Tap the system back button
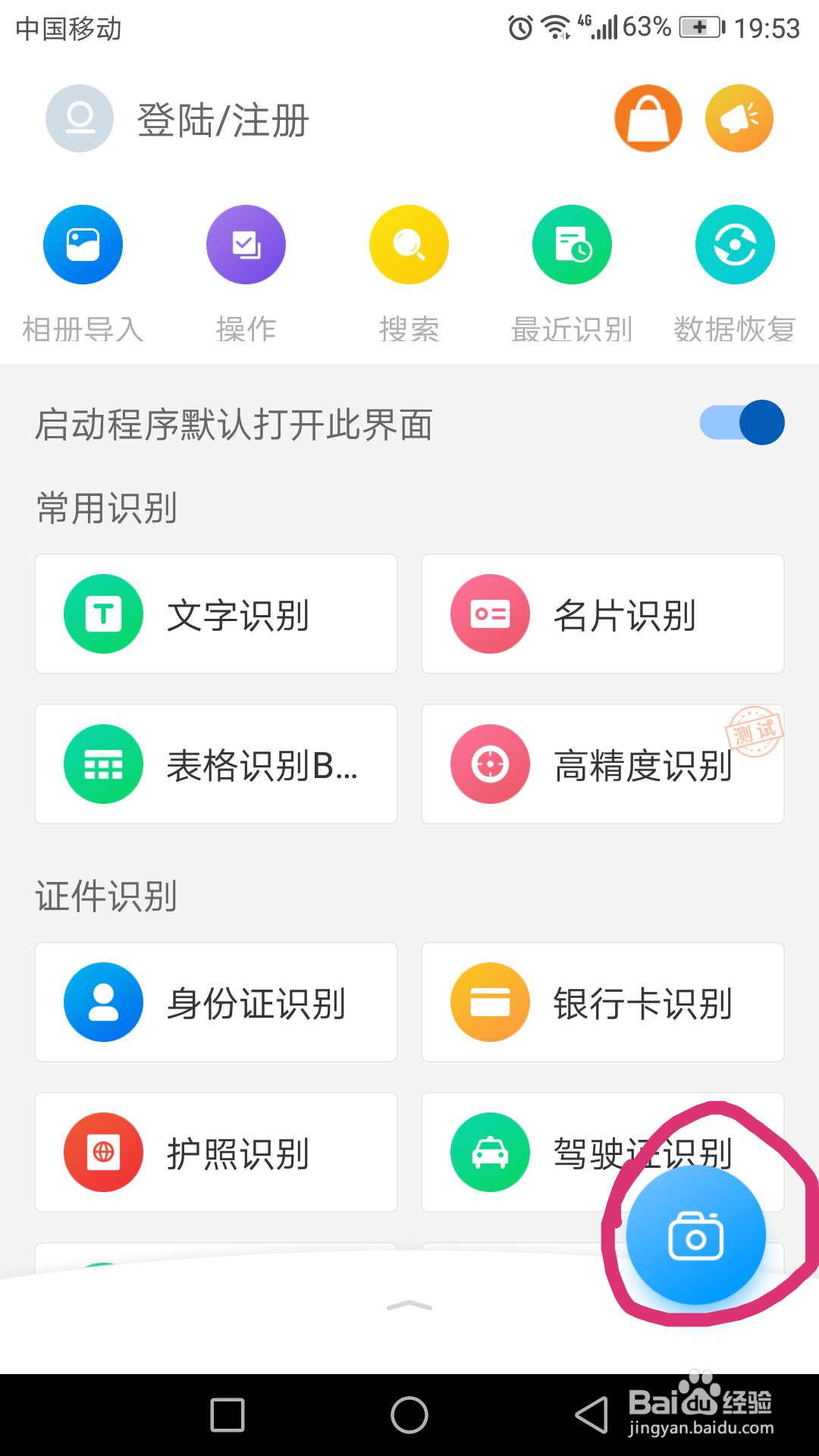Screen dimensions: 819x1456 coord(591,1415)
